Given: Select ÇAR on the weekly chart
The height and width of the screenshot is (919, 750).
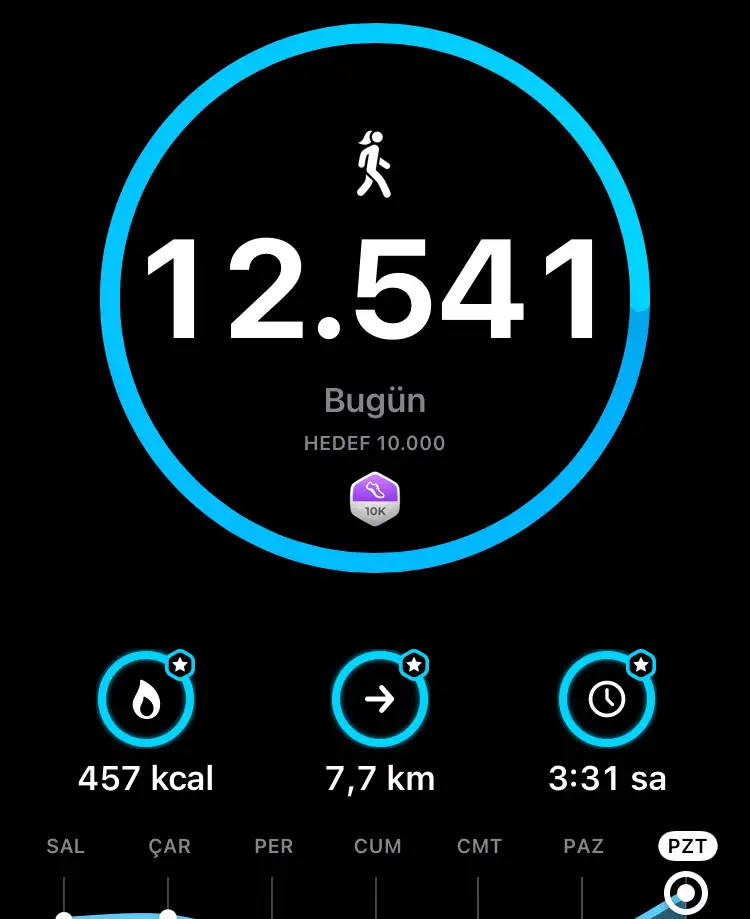Looking at the screenshot, I should [x=169, y=847].
